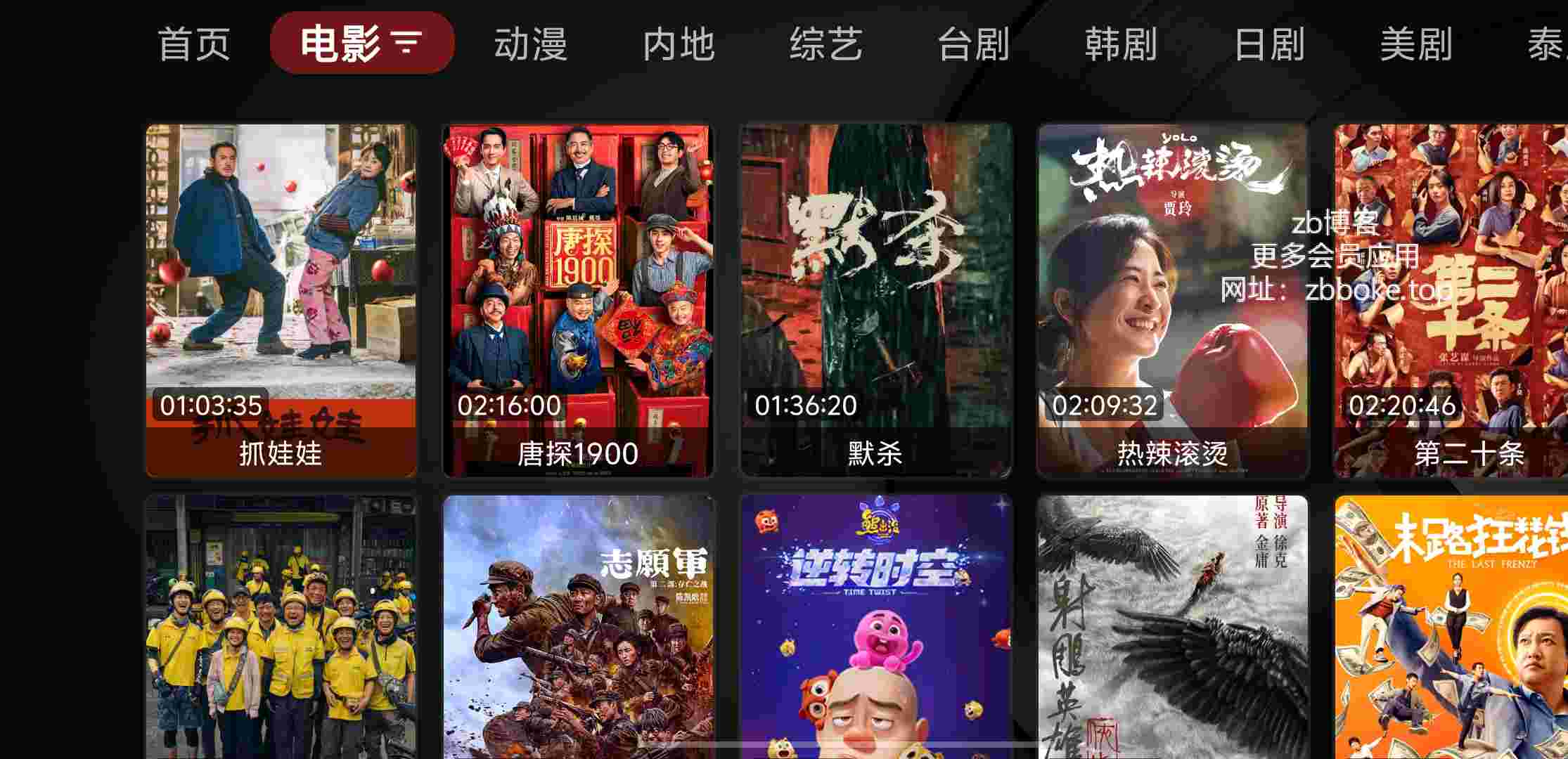Go to the 内地 tab
This screenshot has height=759, width=1568.
(679, 44)
